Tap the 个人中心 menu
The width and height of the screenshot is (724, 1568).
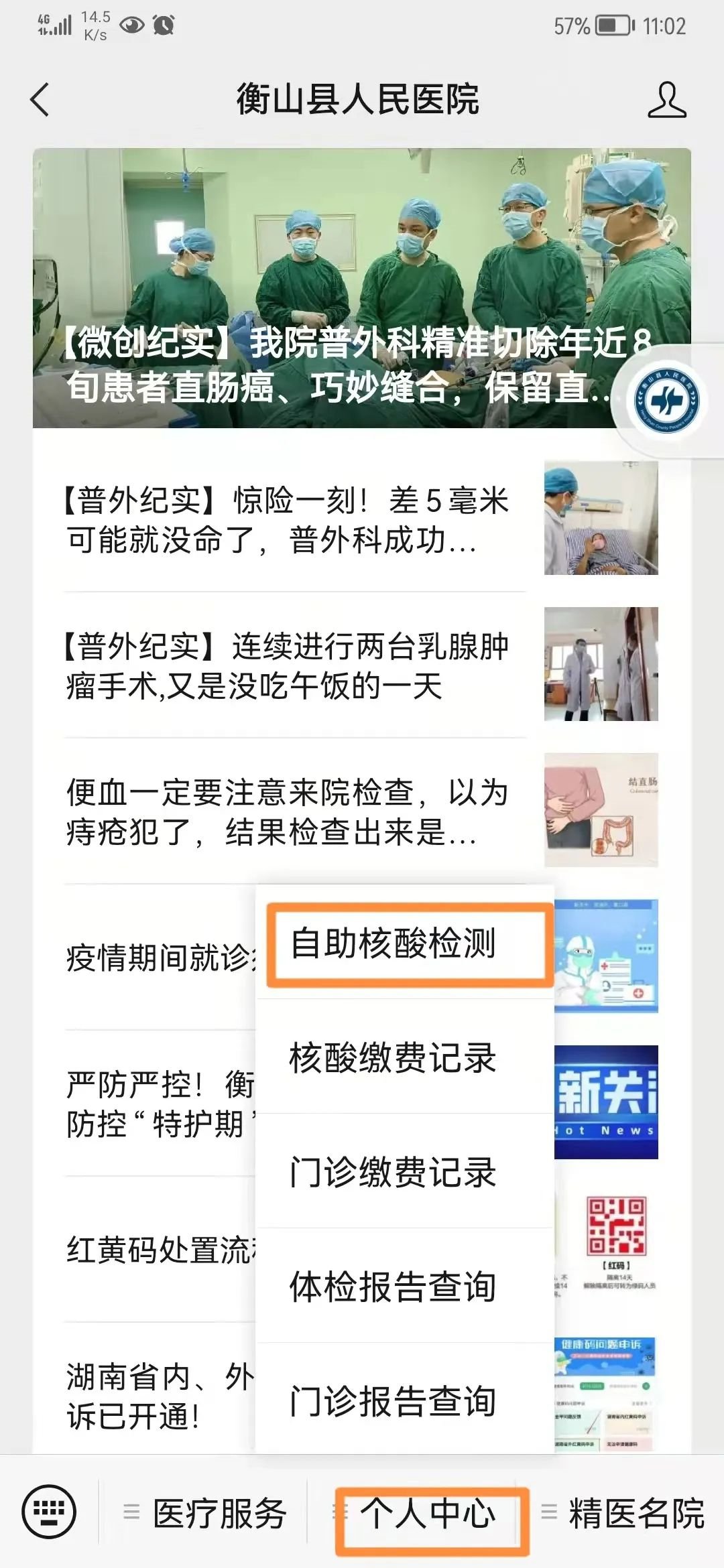(429, 1513)
